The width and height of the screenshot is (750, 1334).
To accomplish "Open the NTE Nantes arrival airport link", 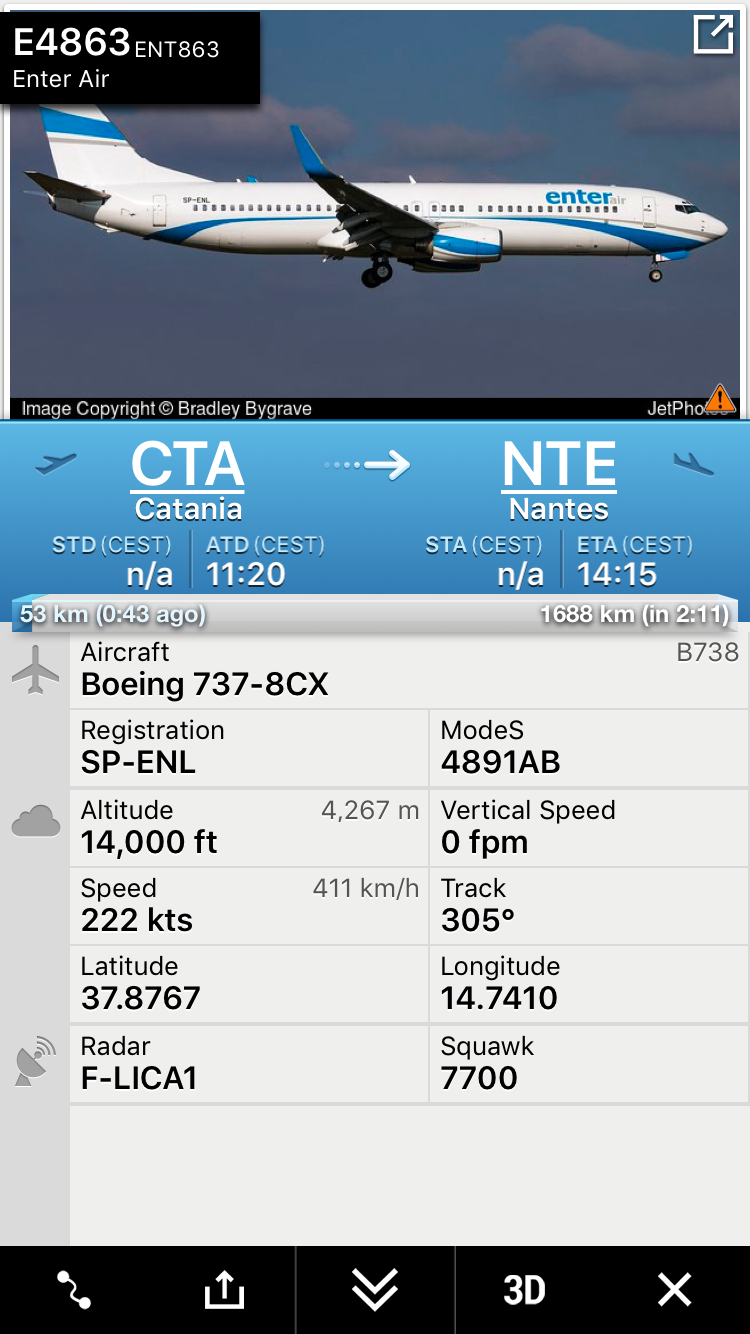I will pyautogui.click(x=559, y=480).
